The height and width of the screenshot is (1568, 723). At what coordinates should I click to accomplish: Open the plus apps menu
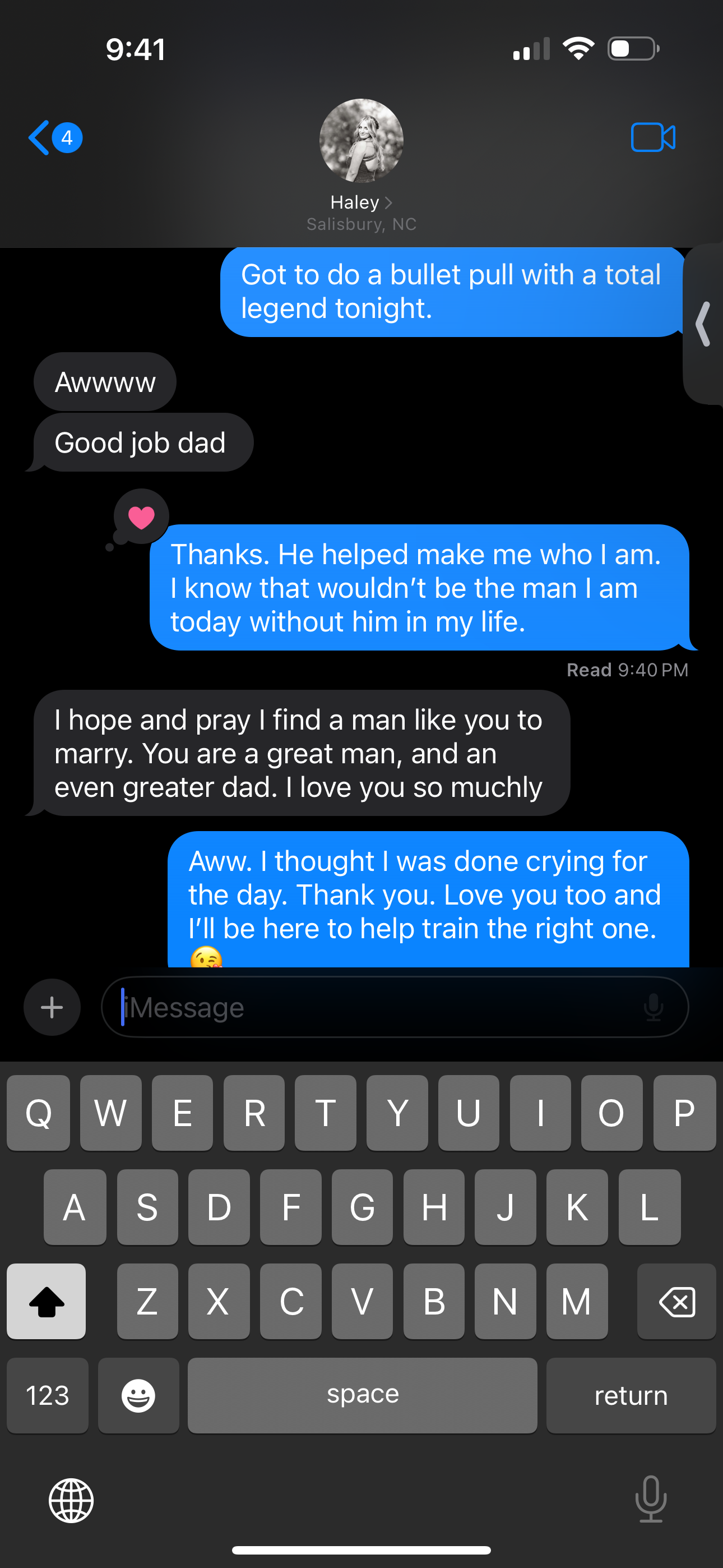[x=52, y=1007]
